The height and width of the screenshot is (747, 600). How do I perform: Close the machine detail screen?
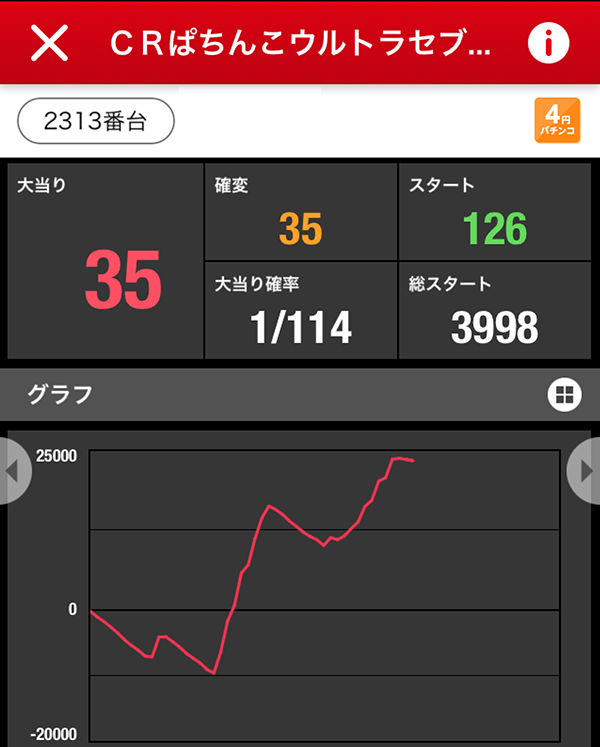50,43
